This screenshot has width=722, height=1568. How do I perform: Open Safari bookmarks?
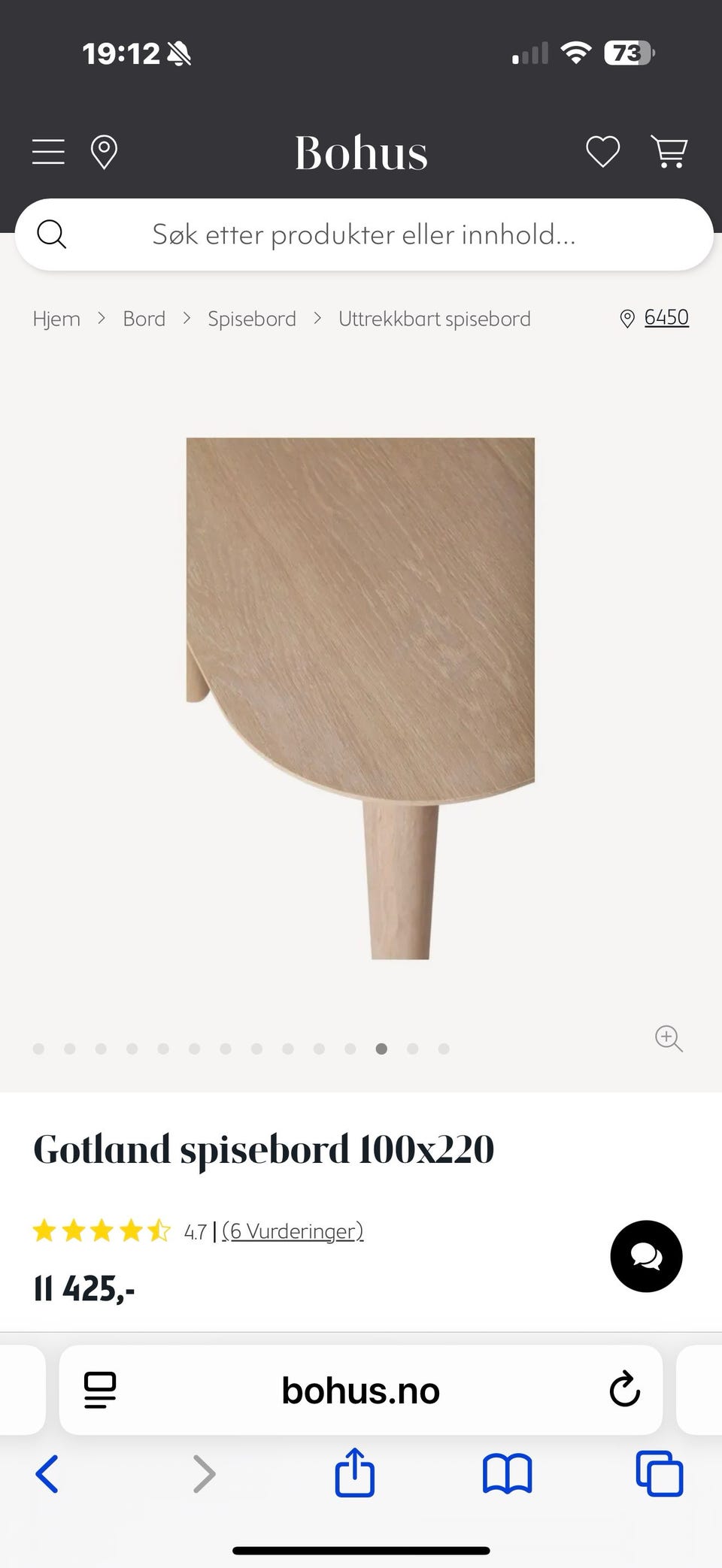pos(507,1473)
